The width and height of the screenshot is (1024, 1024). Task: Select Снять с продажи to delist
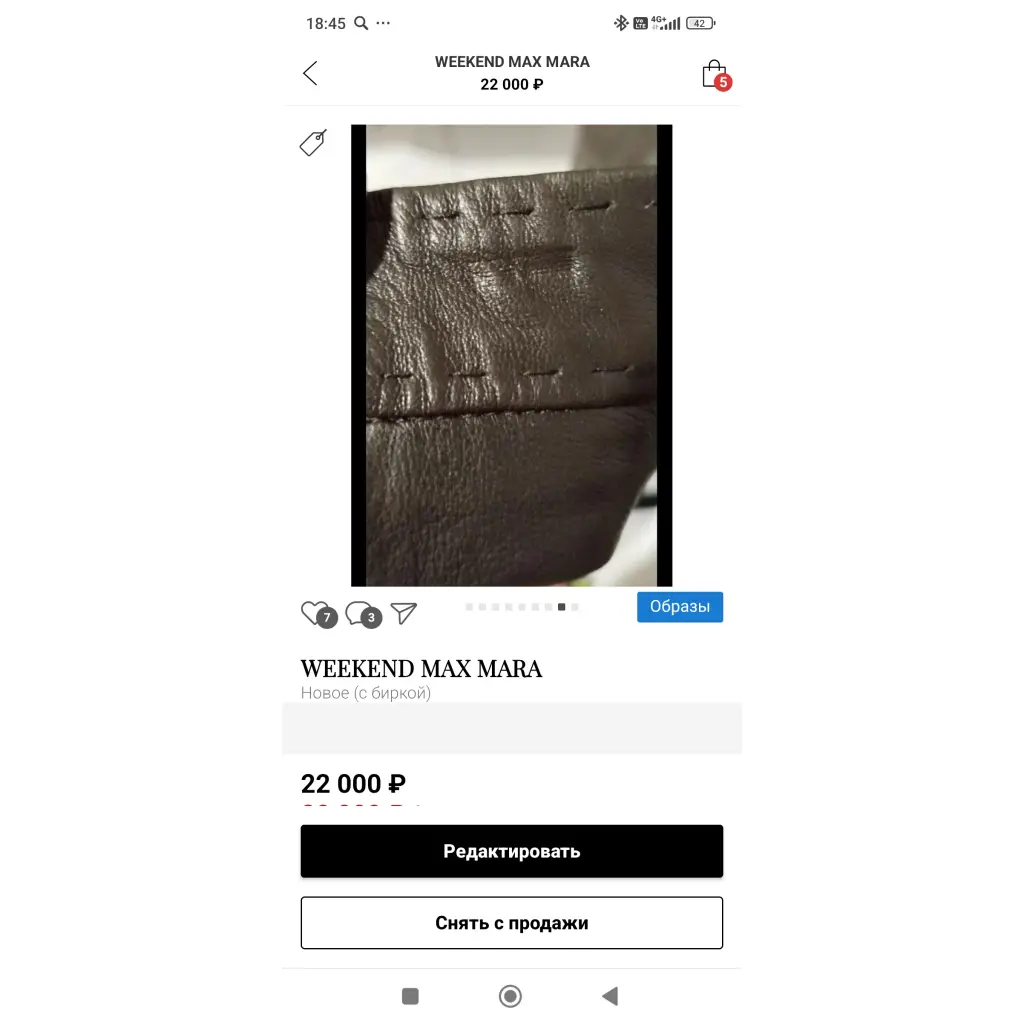[511, 923]
